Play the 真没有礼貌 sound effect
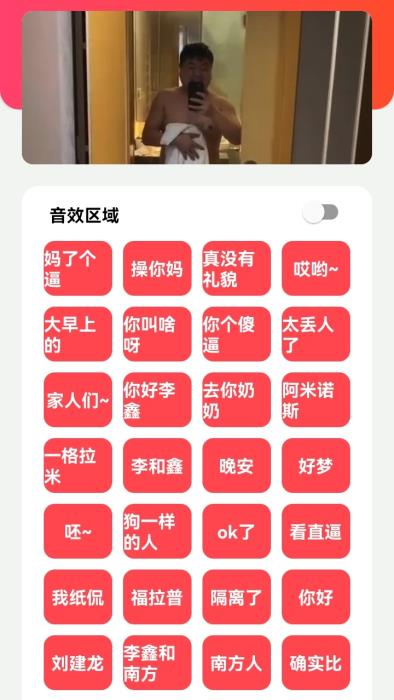394x700 pixels. click(236, 268)
